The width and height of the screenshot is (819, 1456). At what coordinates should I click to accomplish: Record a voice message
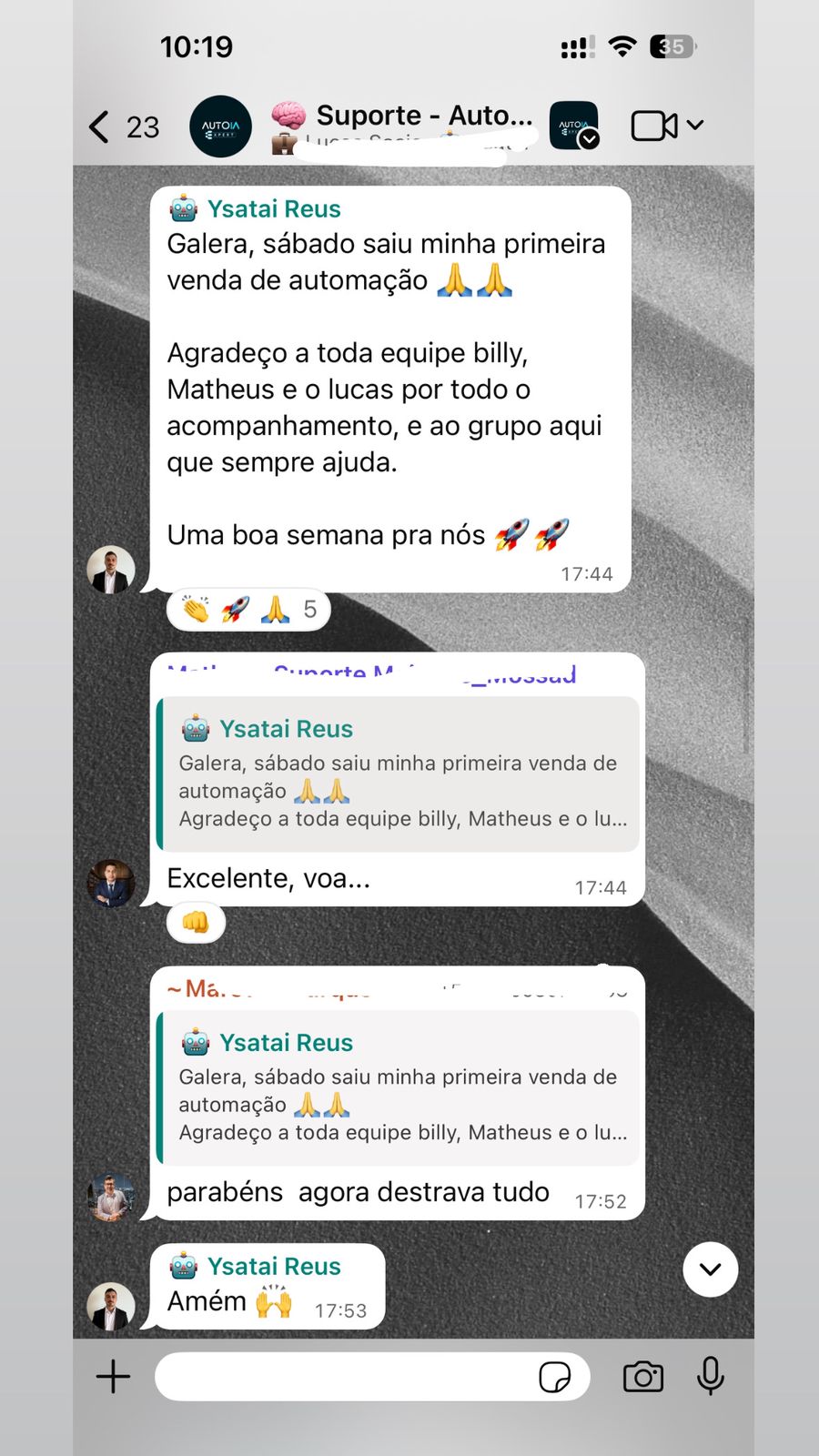click(711, 1377)
